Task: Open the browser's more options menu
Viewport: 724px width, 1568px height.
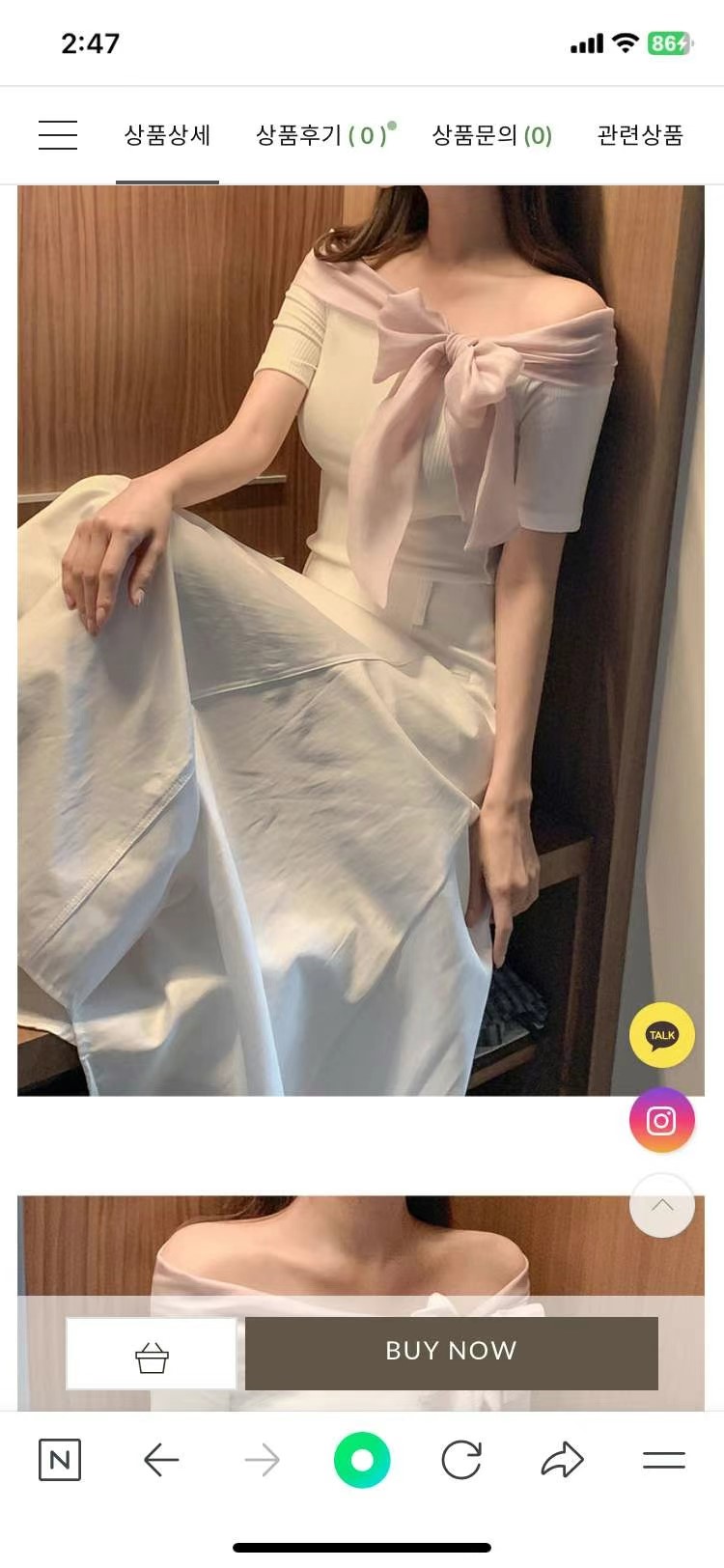Action: click(x=664, y=1460)
